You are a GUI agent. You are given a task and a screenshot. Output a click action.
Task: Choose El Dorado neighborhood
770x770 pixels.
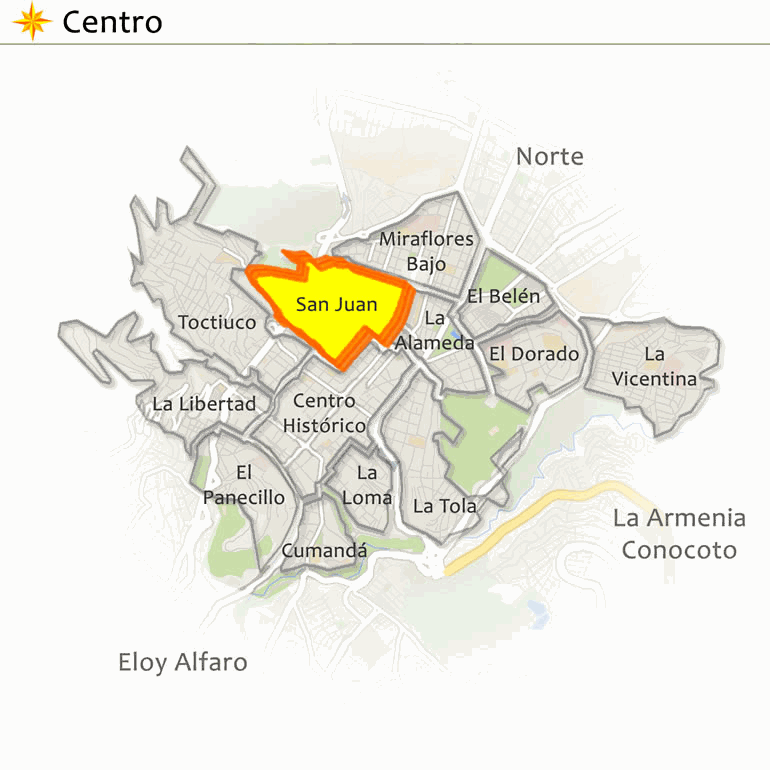pos(534,354)
